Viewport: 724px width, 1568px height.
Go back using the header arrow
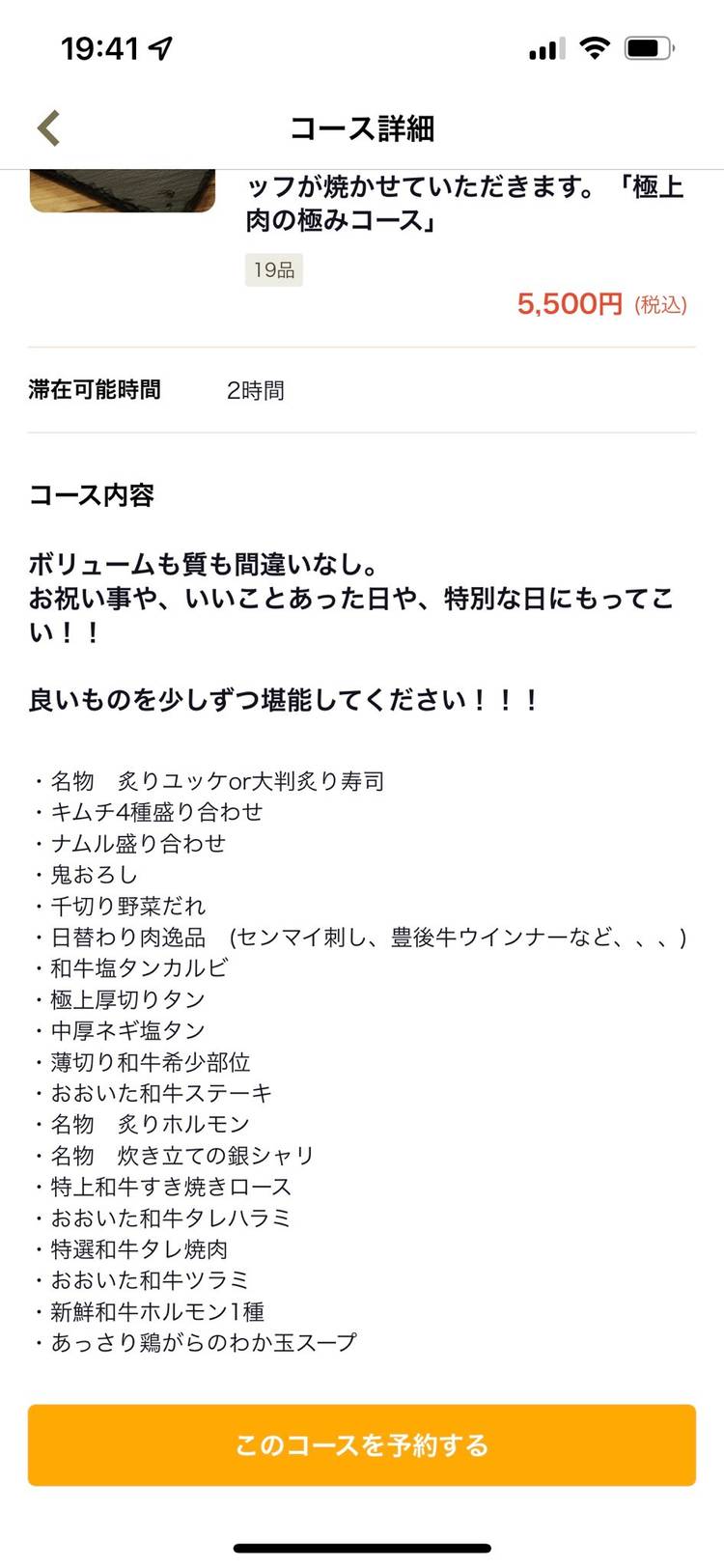48,128
